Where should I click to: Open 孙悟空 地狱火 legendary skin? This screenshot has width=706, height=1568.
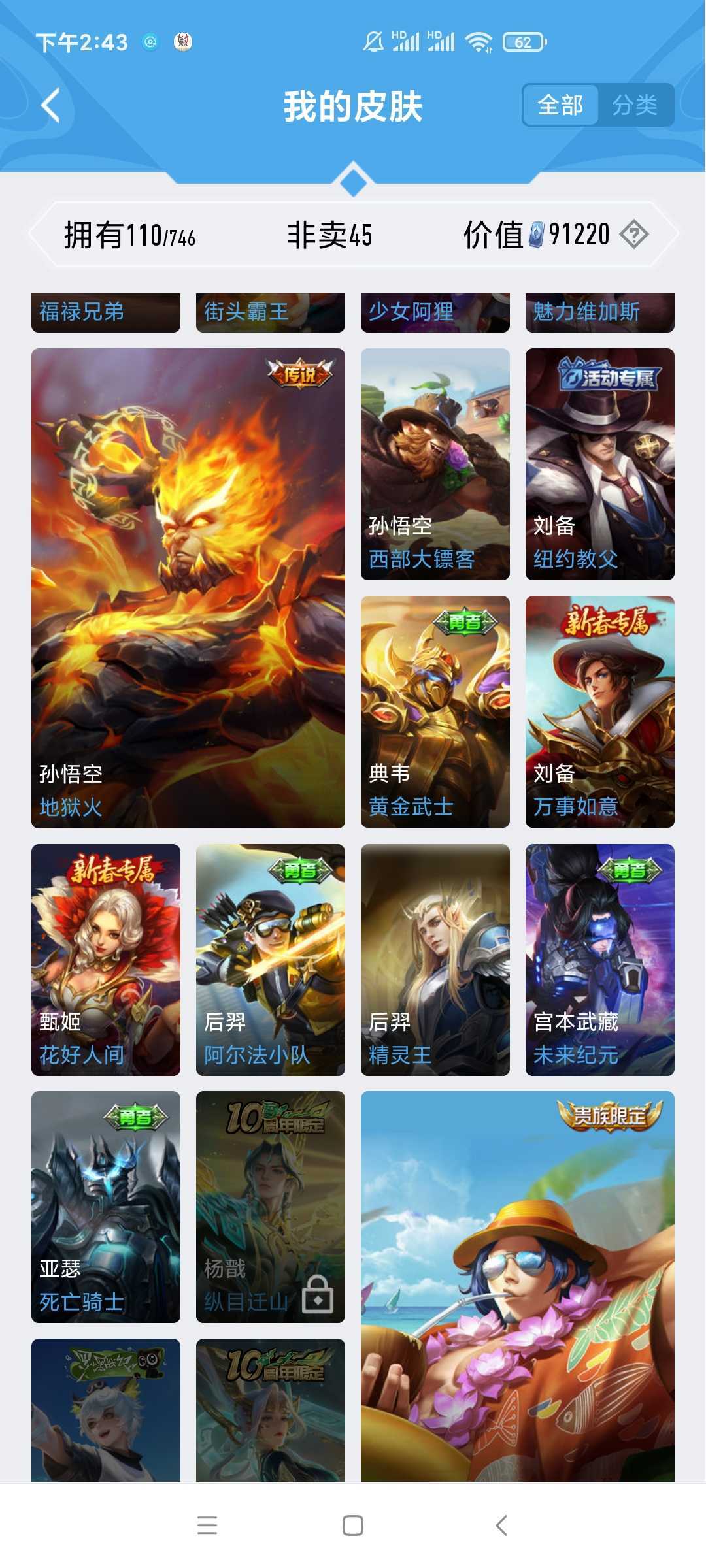click(188, 588)
